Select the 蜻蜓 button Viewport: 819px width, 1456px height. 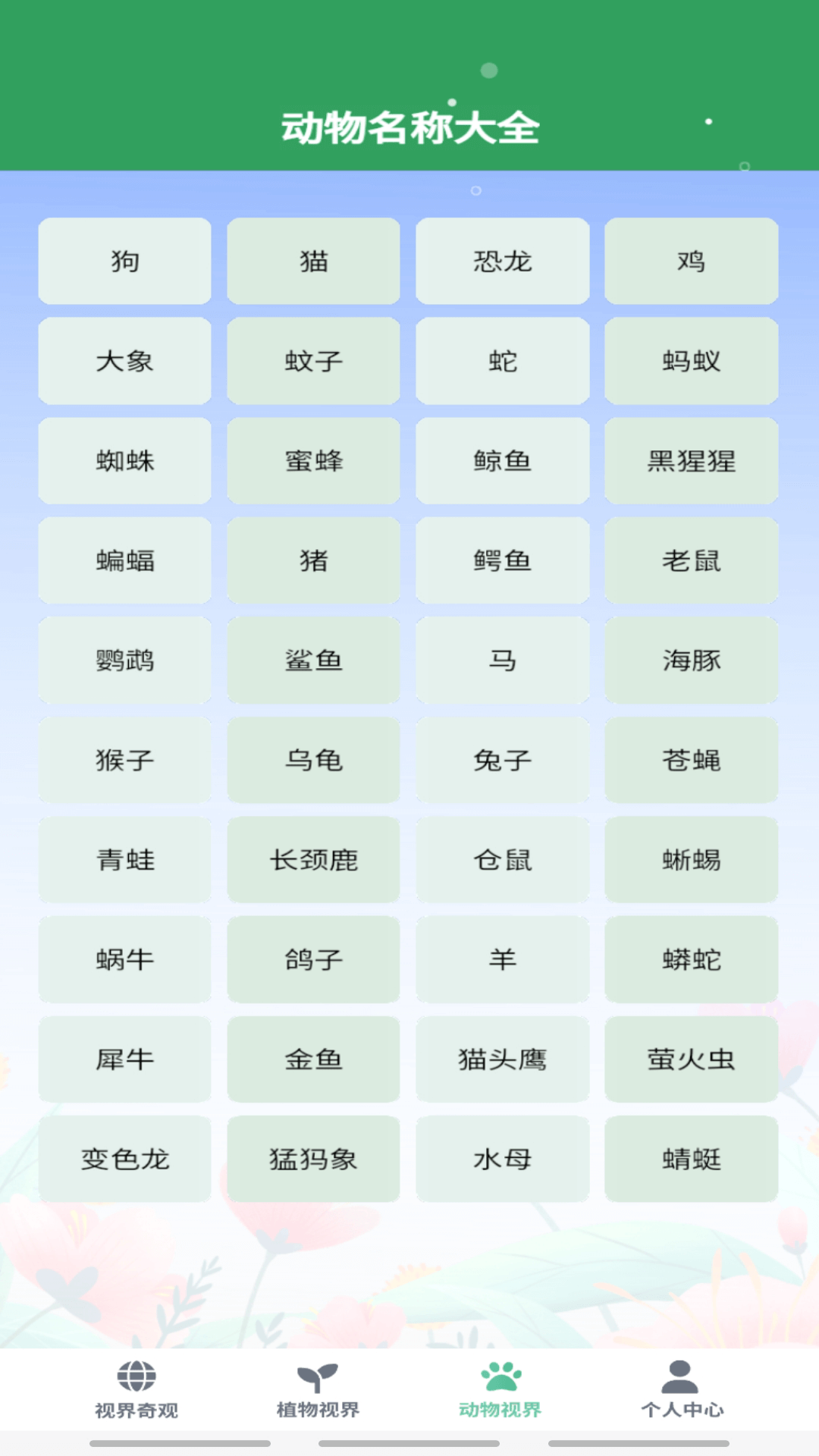pos(691,1159)
